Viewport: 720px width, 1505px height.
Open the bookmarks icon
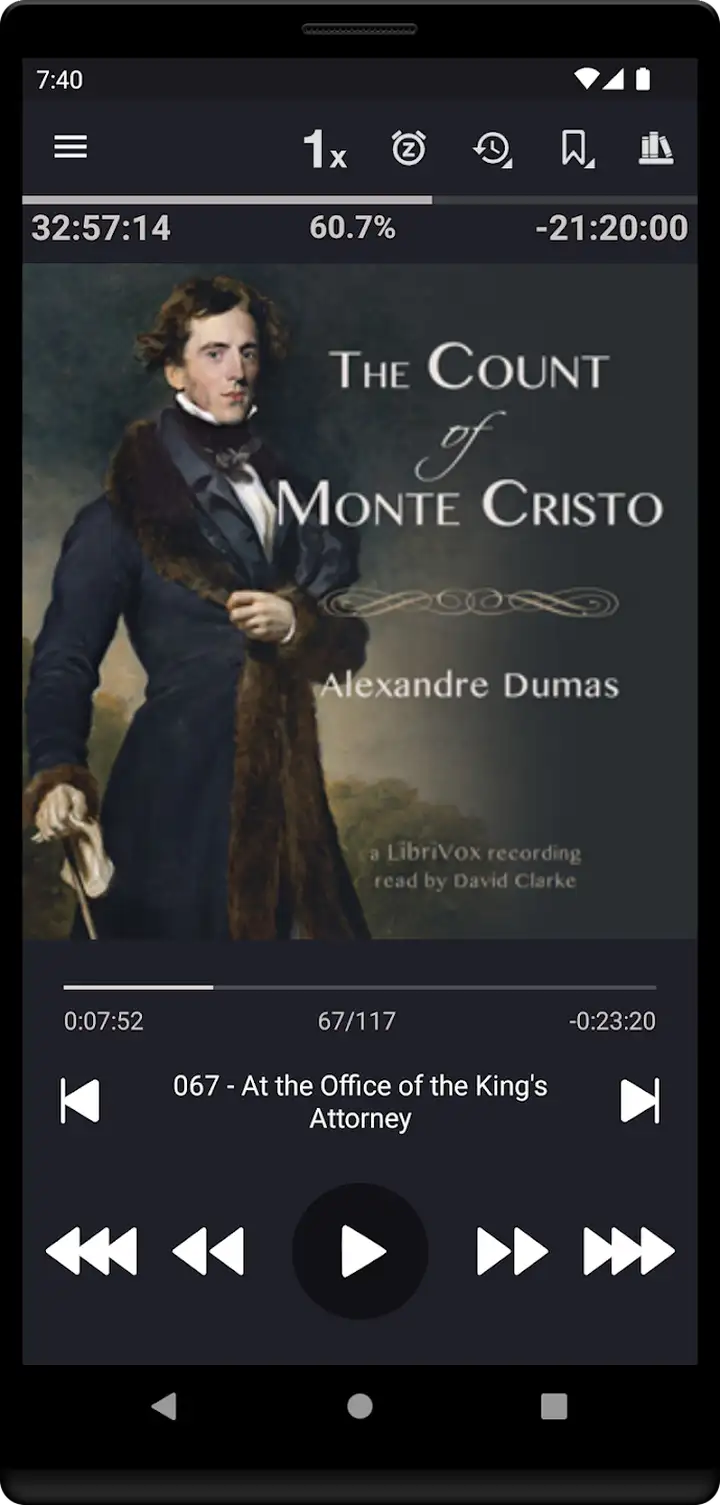pyautogui.click(x=575, y=149)
